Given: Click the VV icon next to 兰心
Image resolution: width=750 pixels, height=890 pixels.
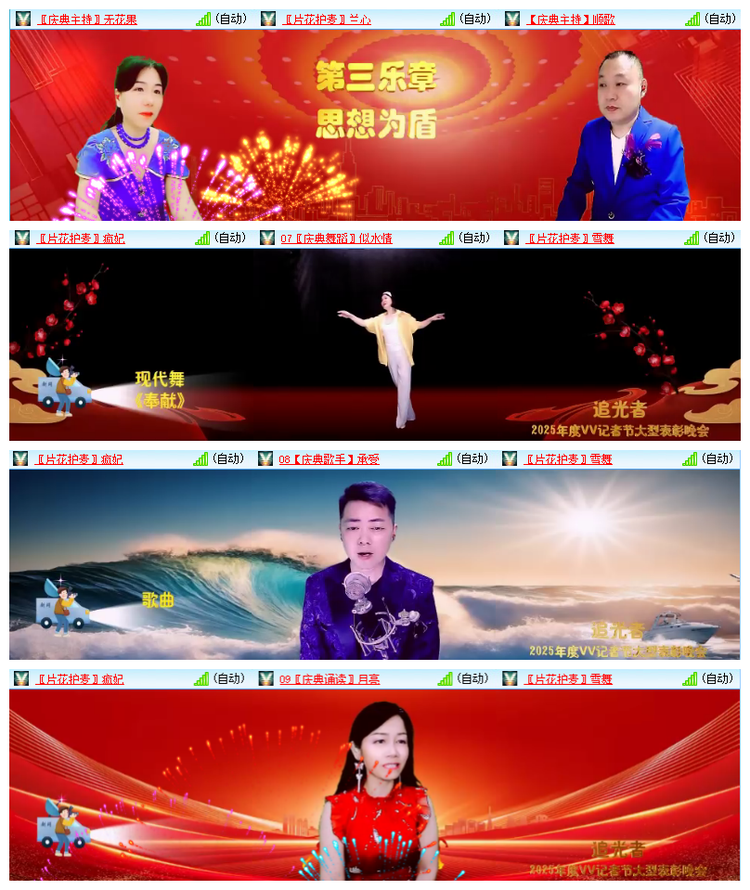Looking at the screenshot, I should (x=267, y=16).
